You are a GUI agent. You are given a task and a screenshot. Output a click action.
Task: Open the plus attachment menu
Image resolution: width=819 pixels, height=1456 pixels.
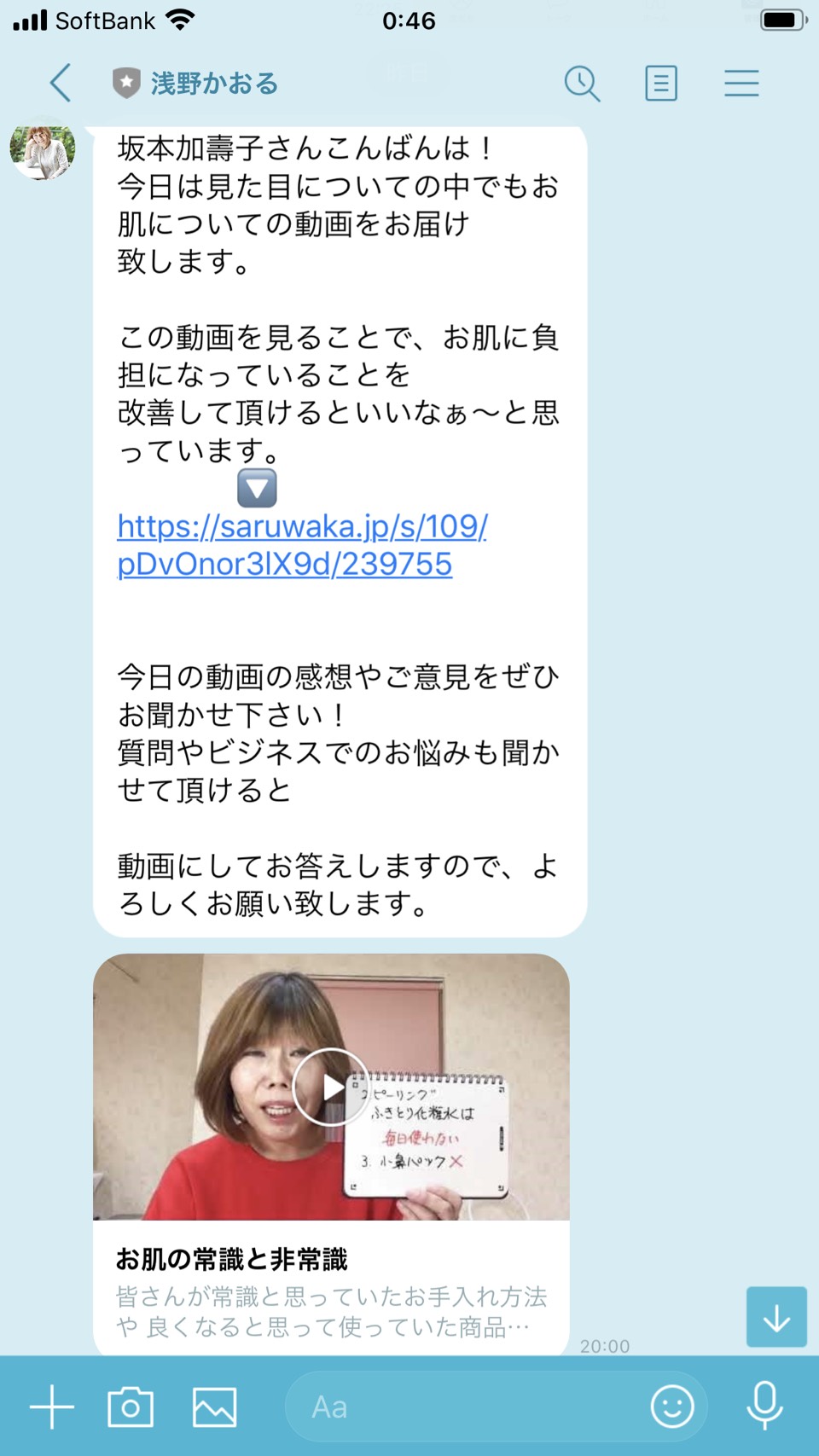pyautogui.click(x=52, y=1407)
